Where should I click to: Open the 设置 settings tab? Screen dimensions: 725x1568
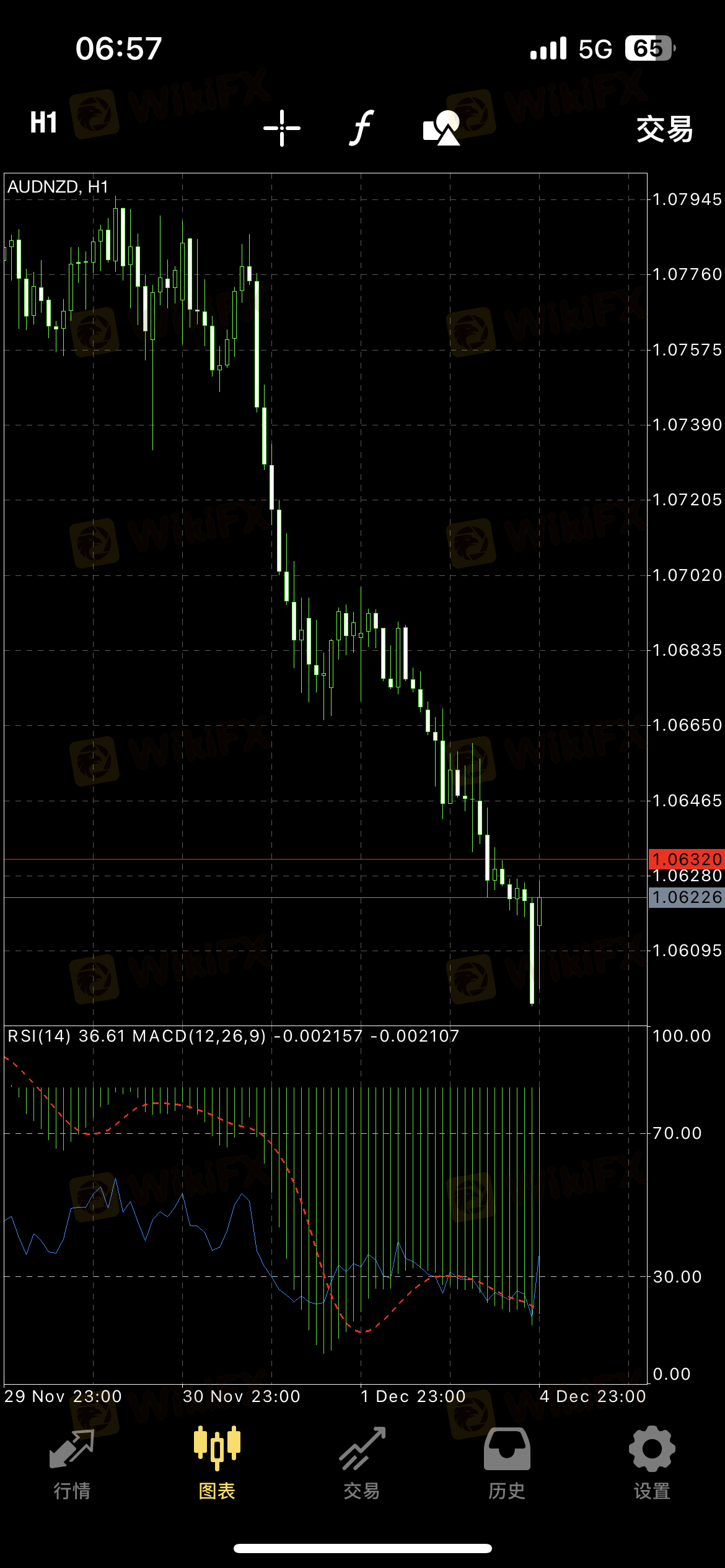point(652,1464)
